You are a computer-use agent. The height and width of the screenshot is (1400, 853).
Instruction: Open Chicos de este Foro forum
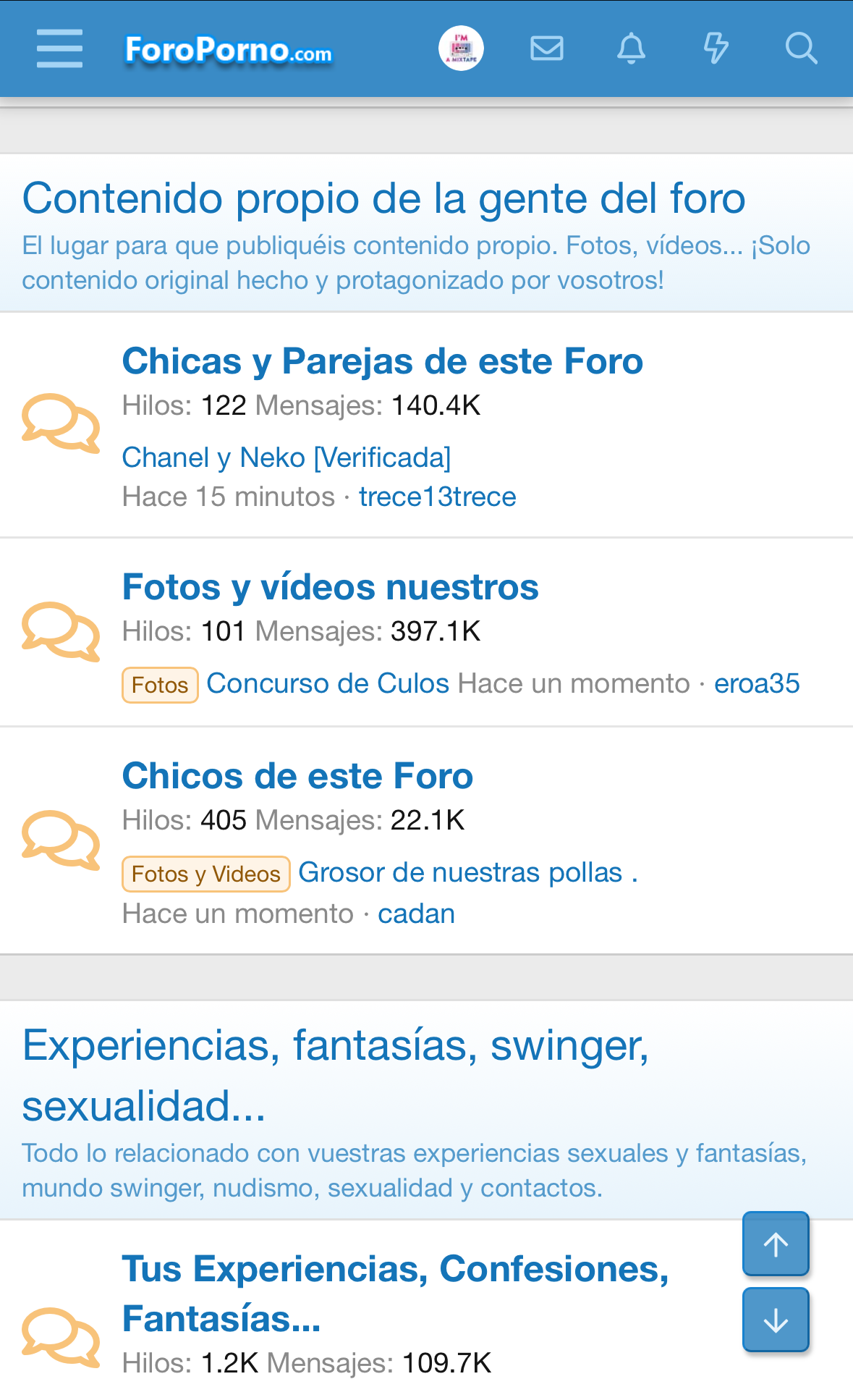tap(297, 776)
